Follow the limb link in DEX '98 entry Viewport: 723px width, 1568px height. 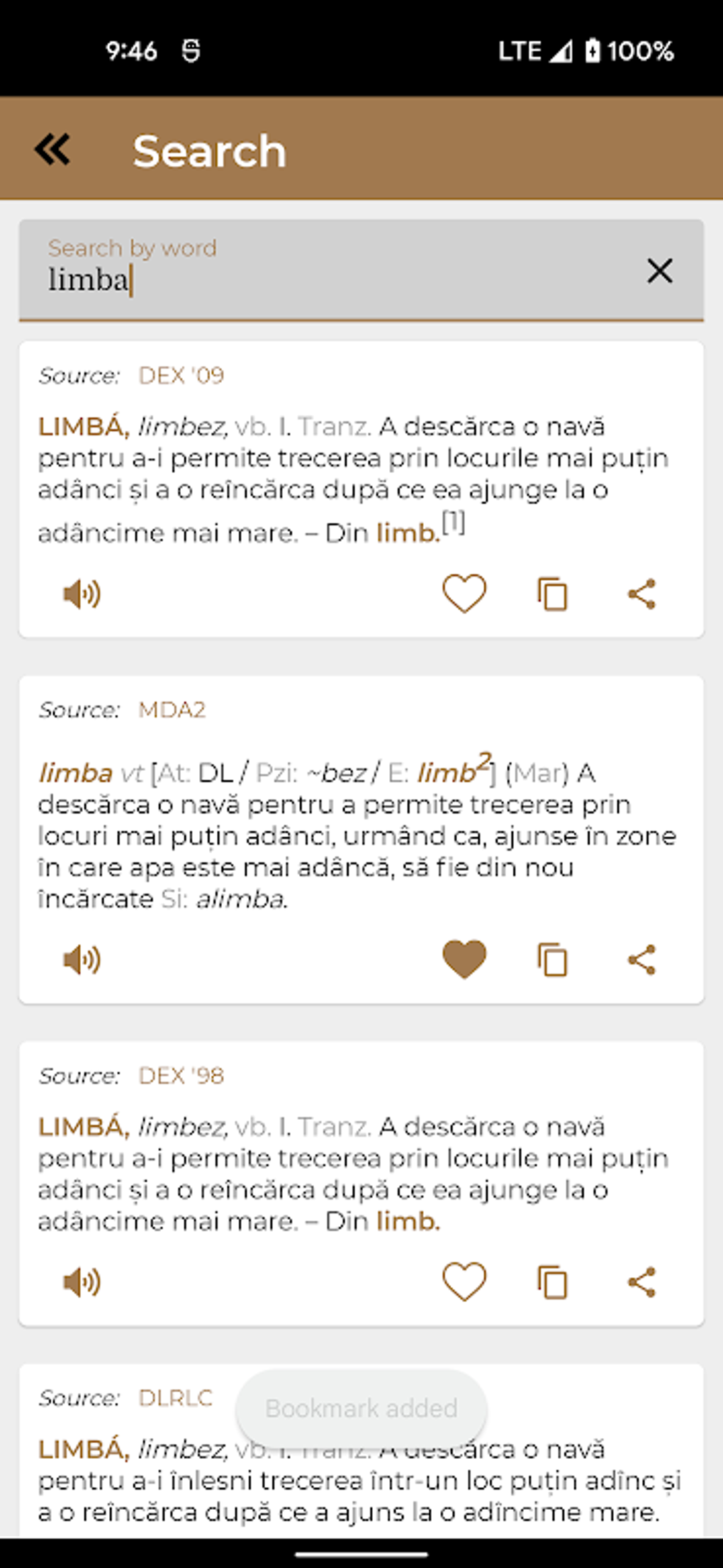click(408, 1221)
